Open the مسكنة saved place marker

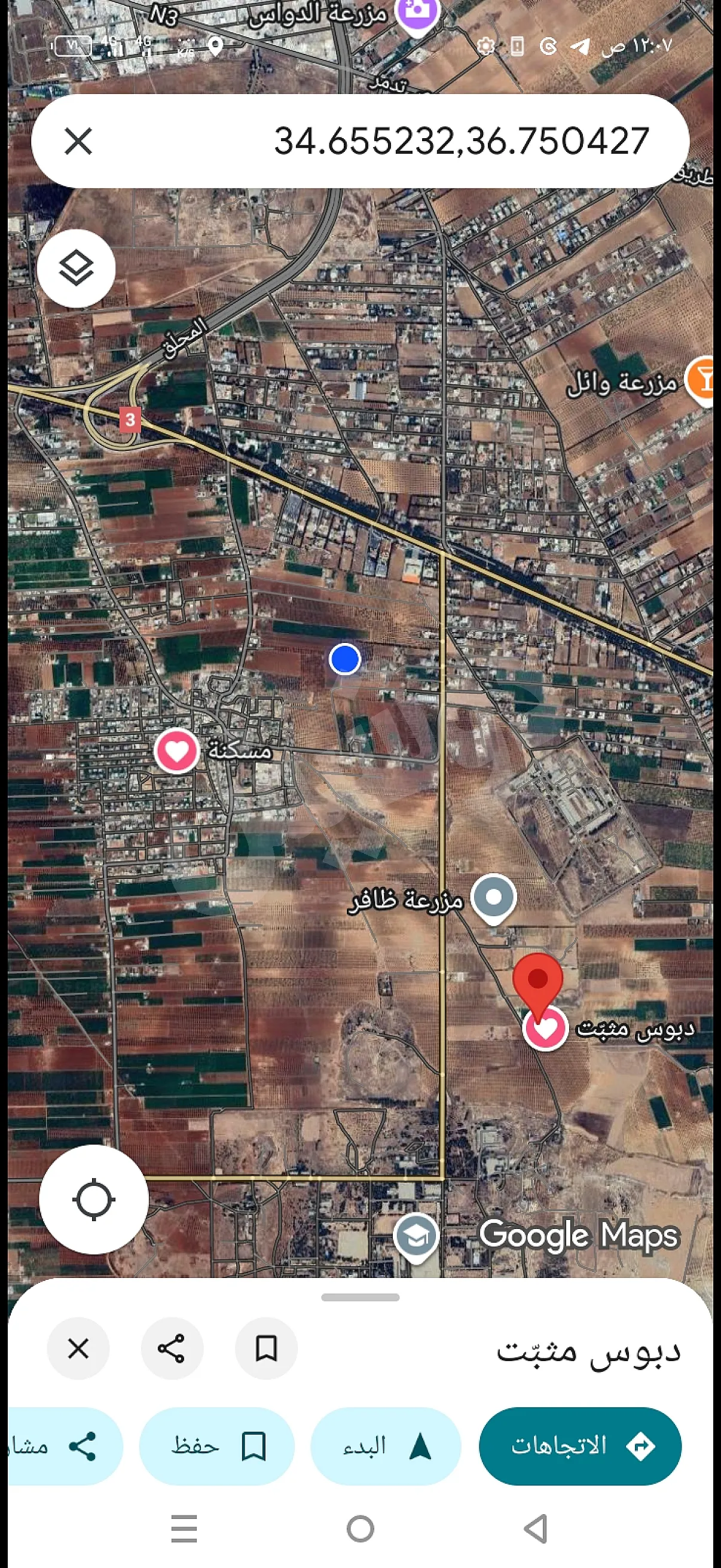[x=177, y=751]
